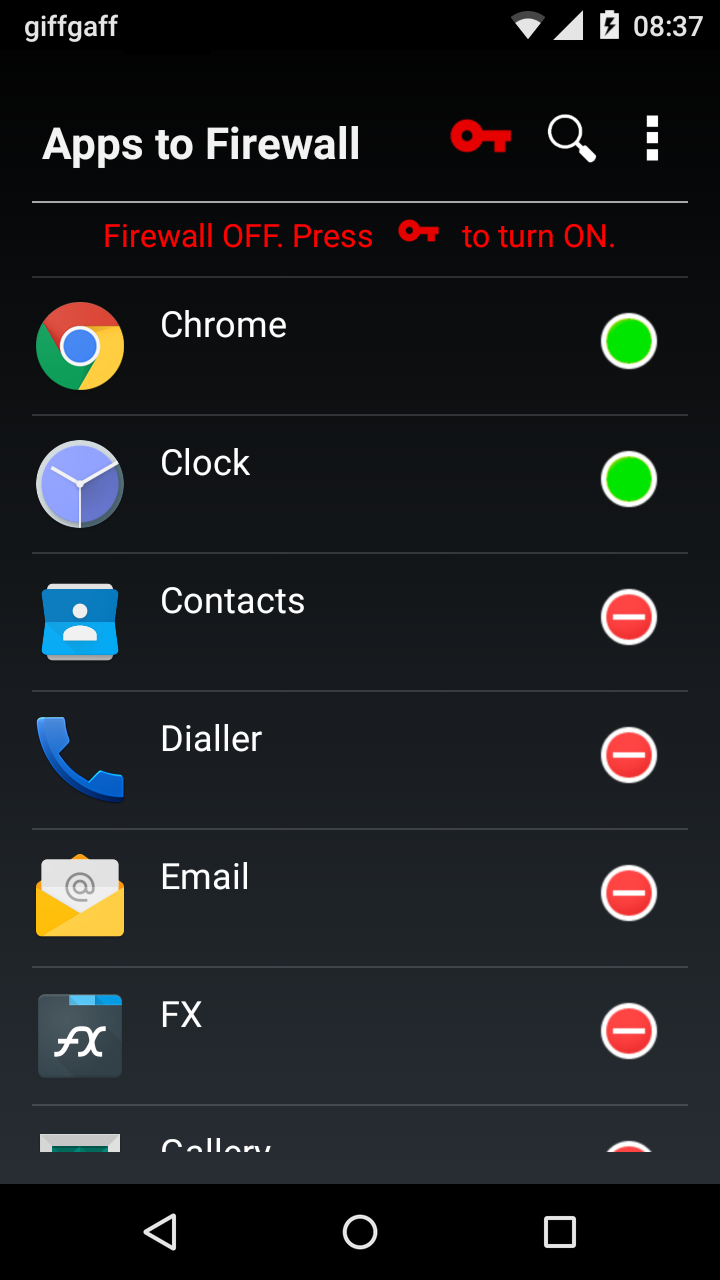
Task: Tap the red key to turn firewall on
Action: coord(481,137)
